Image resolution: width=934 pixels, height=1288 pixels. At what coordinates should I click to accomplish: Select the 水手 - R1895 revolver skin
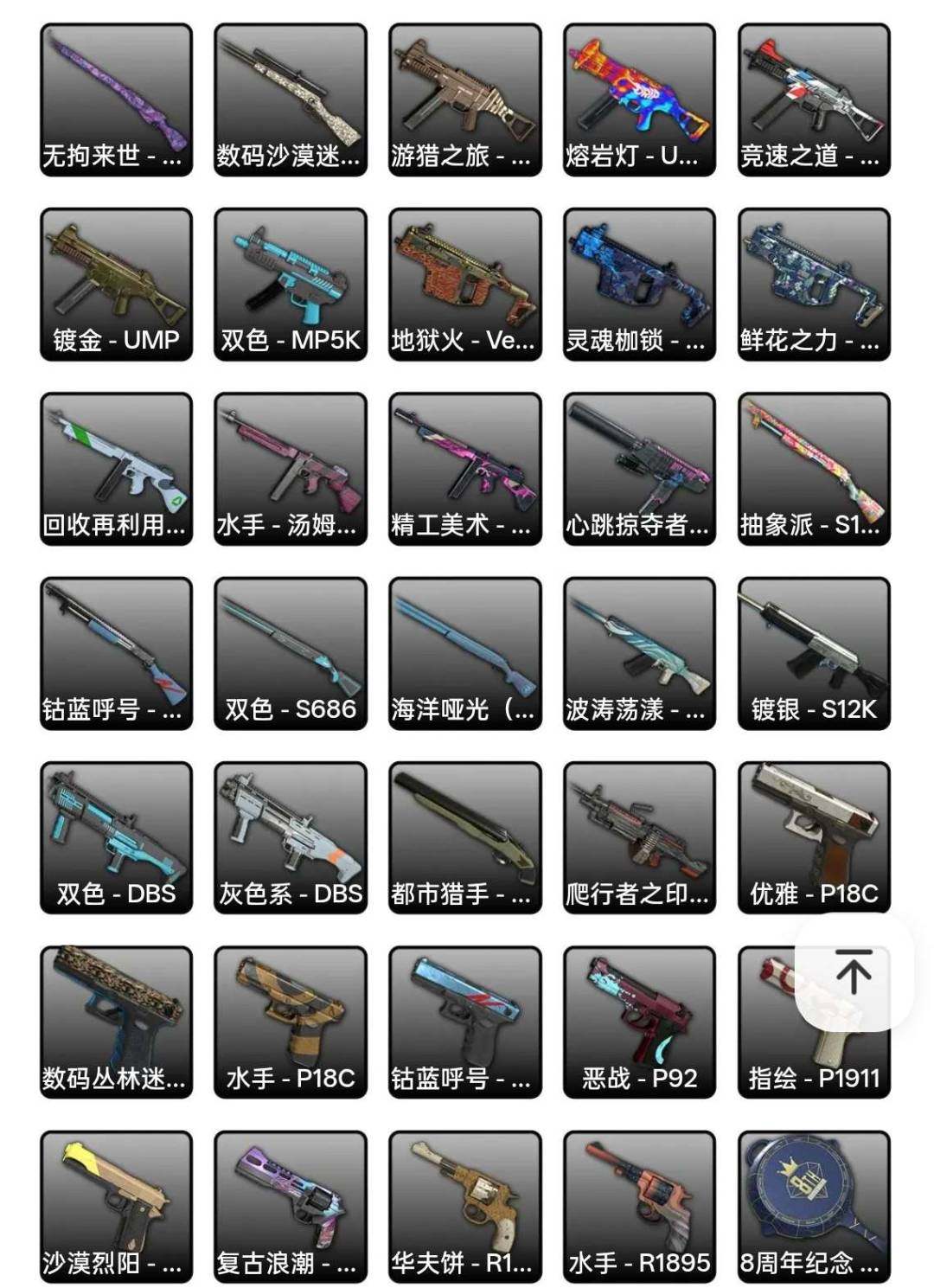[x=639, y=1206]
